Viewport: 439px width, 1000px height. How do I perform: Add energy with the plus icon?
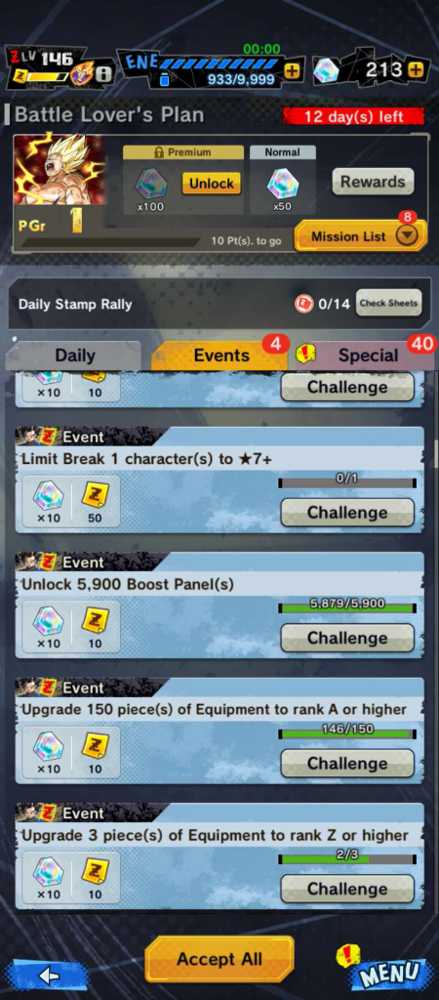click(292, 71)
